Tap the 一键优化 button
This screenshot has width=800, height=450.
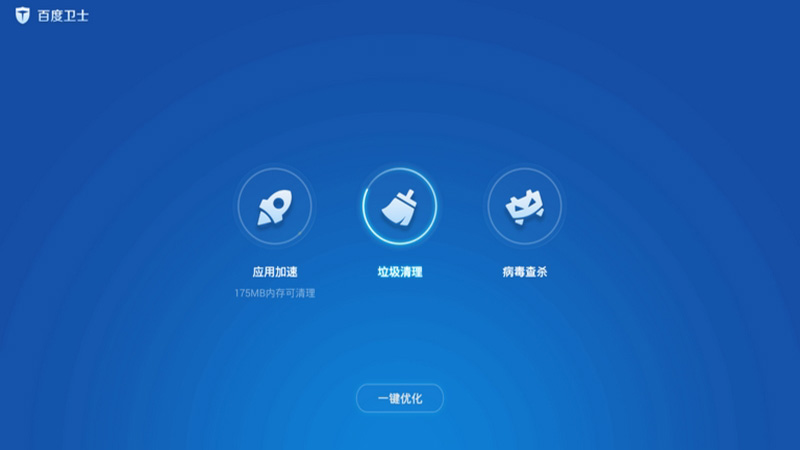[x=400, y=398]
